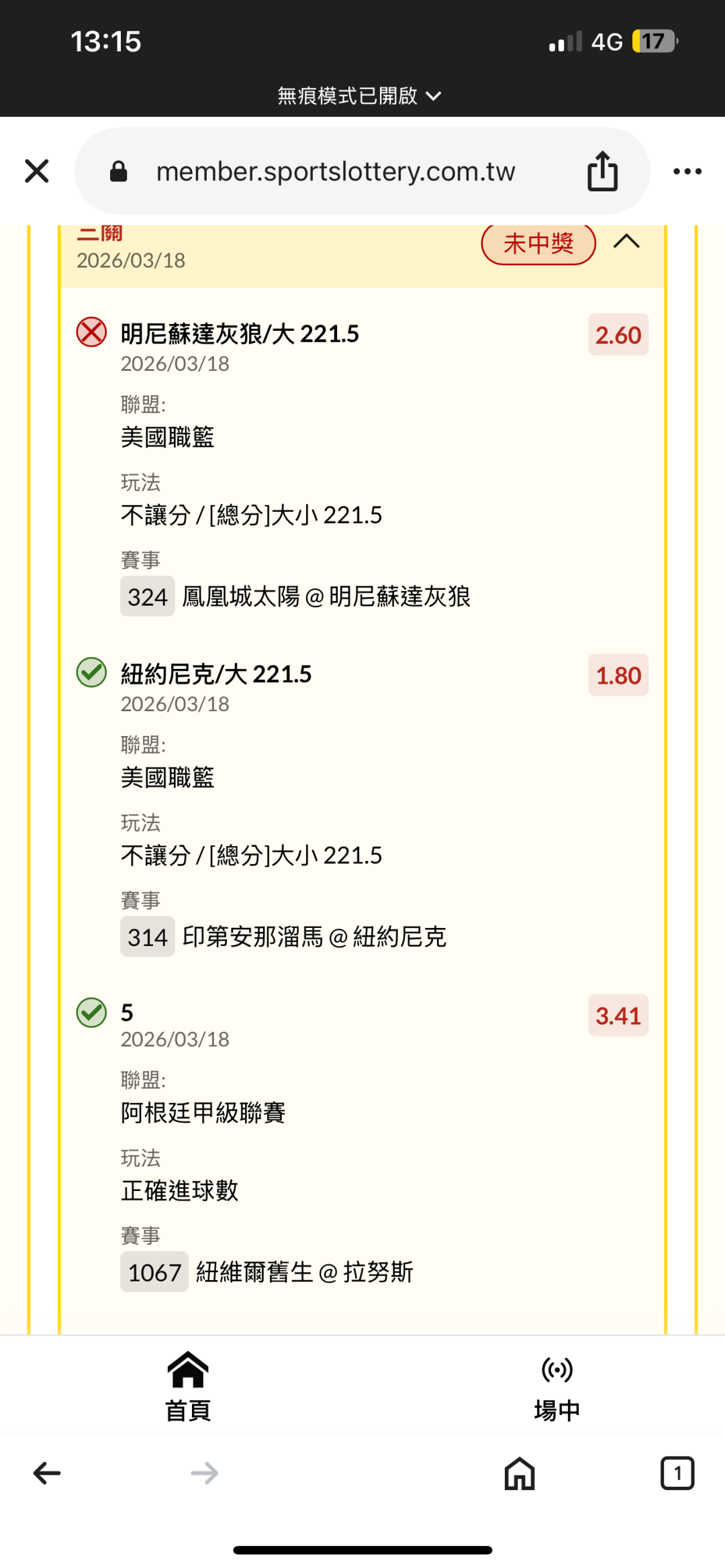Open the three-dot overflow menu

687,172
